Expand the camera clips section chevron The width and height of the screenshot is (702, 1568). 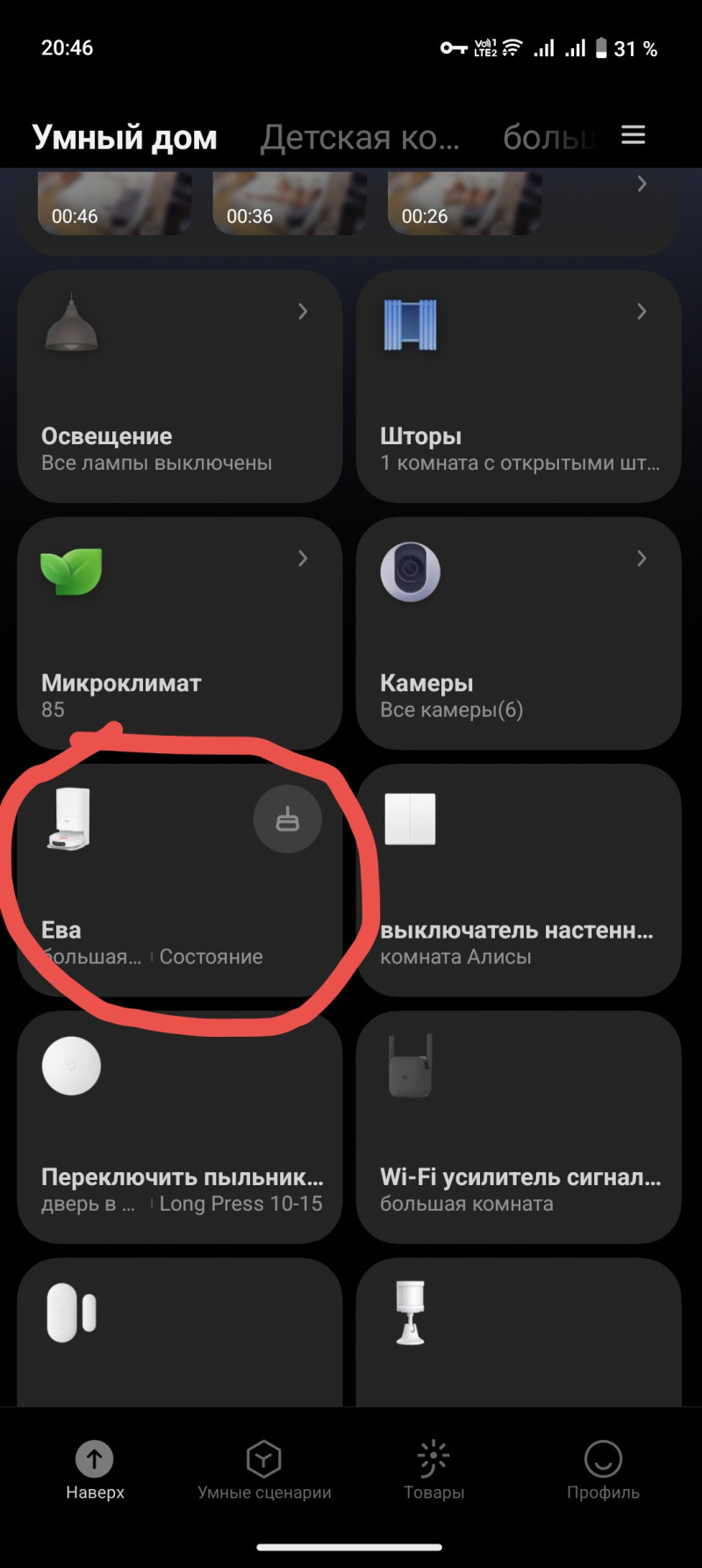(642, 183)
